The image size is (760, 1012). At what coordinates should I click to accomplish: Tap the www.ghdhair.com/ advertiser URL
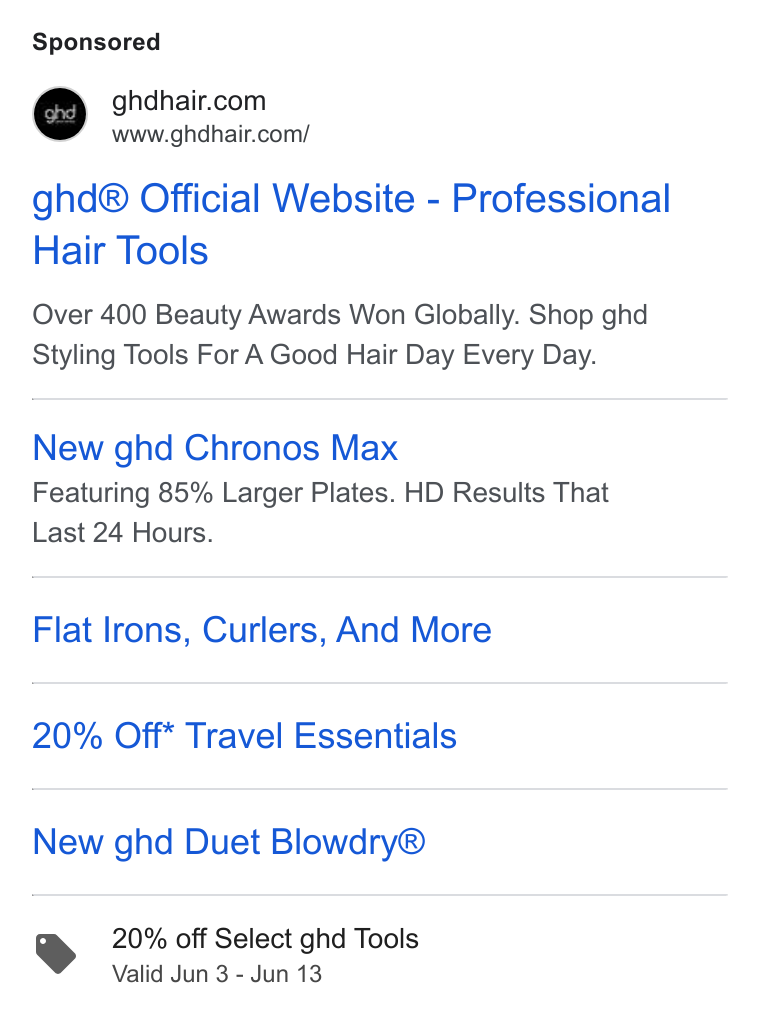click(210, 134)
